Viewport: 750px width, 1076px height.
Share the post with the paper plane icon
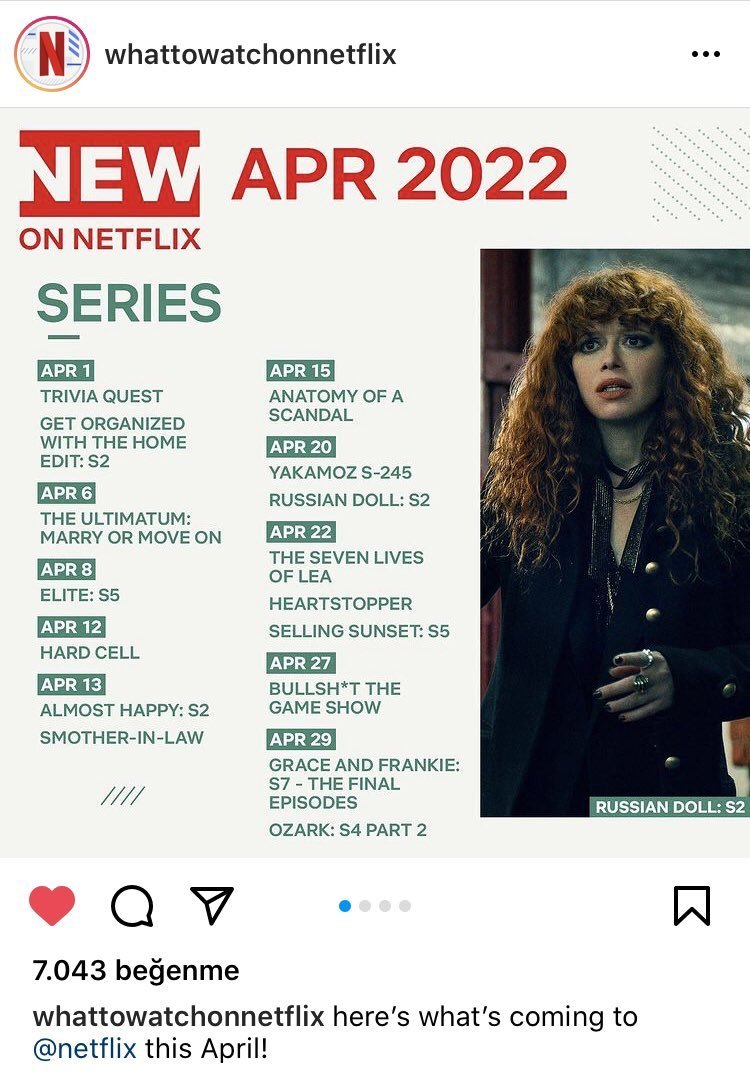pos(212,905)
